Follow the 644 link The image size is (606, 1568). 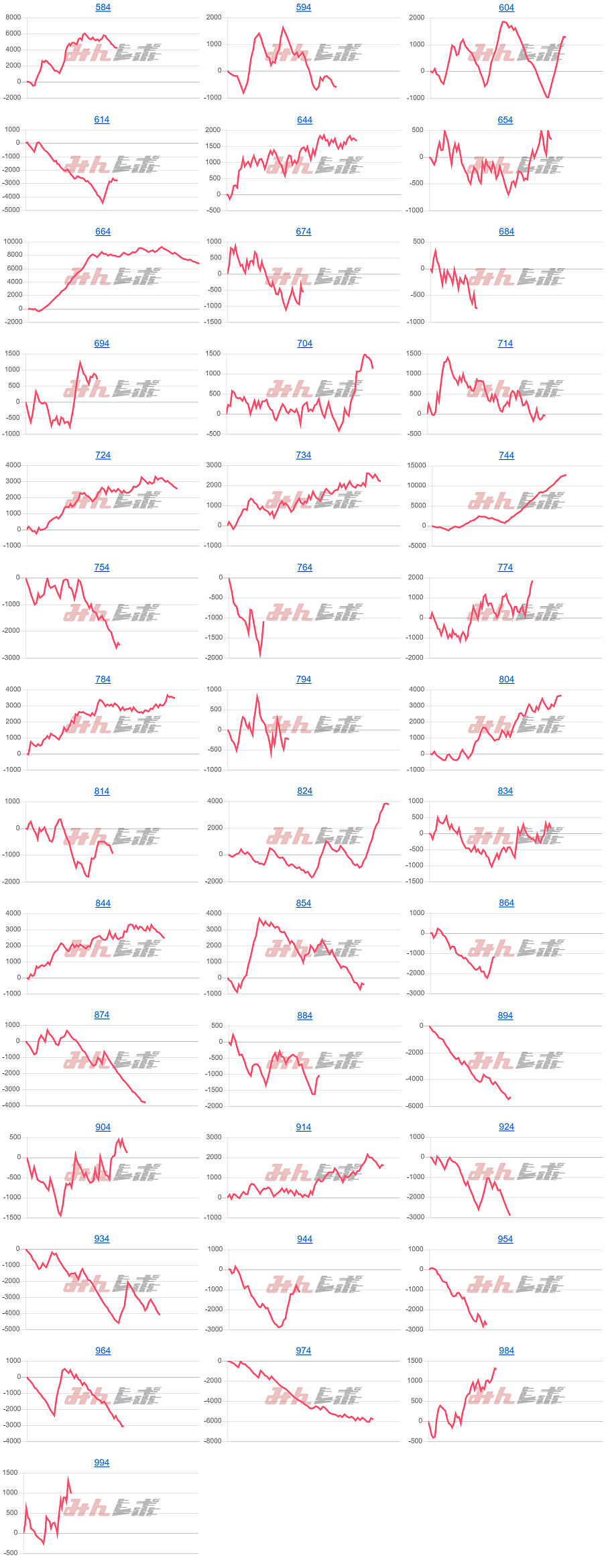point(304,120)
